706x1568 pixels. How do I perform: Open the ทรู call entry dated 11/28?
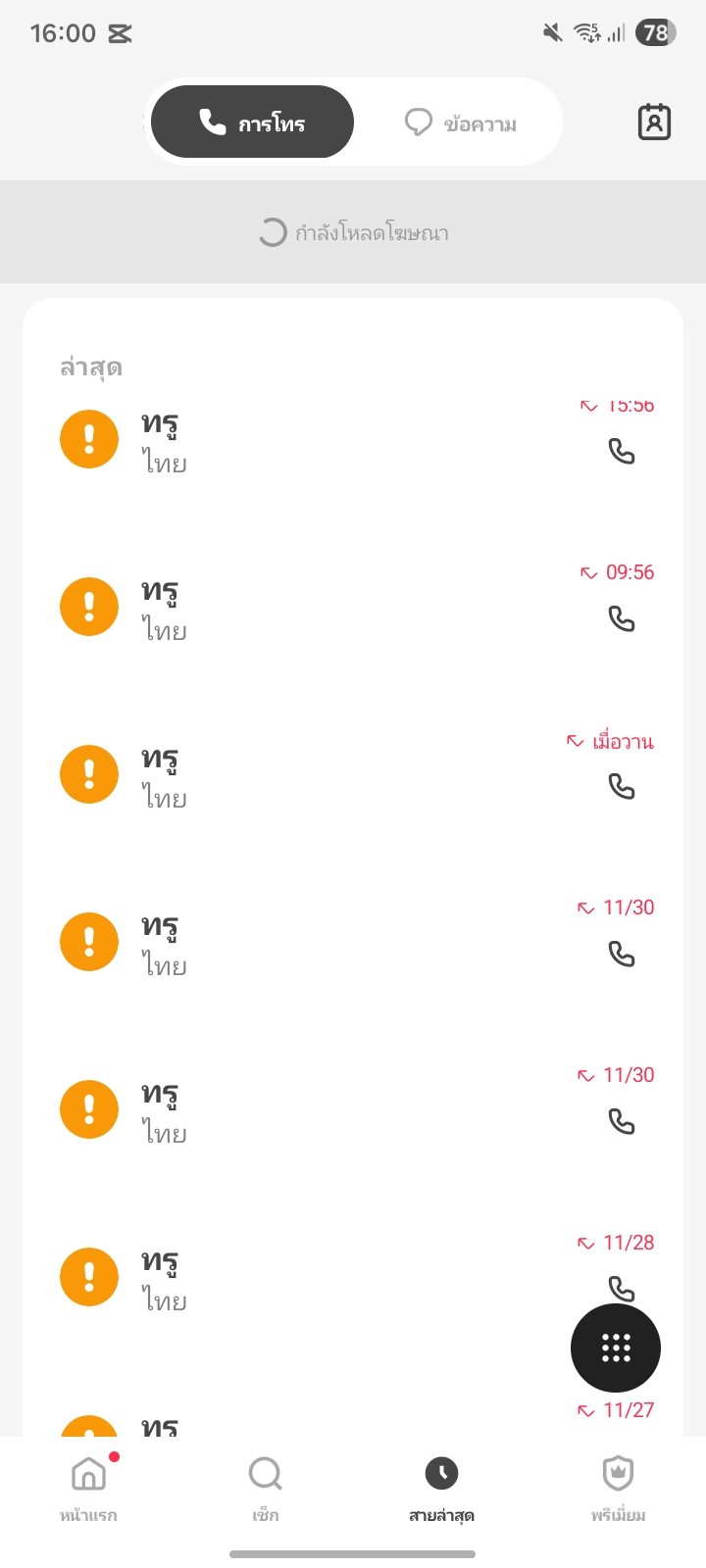click(x=294, y=1277)
